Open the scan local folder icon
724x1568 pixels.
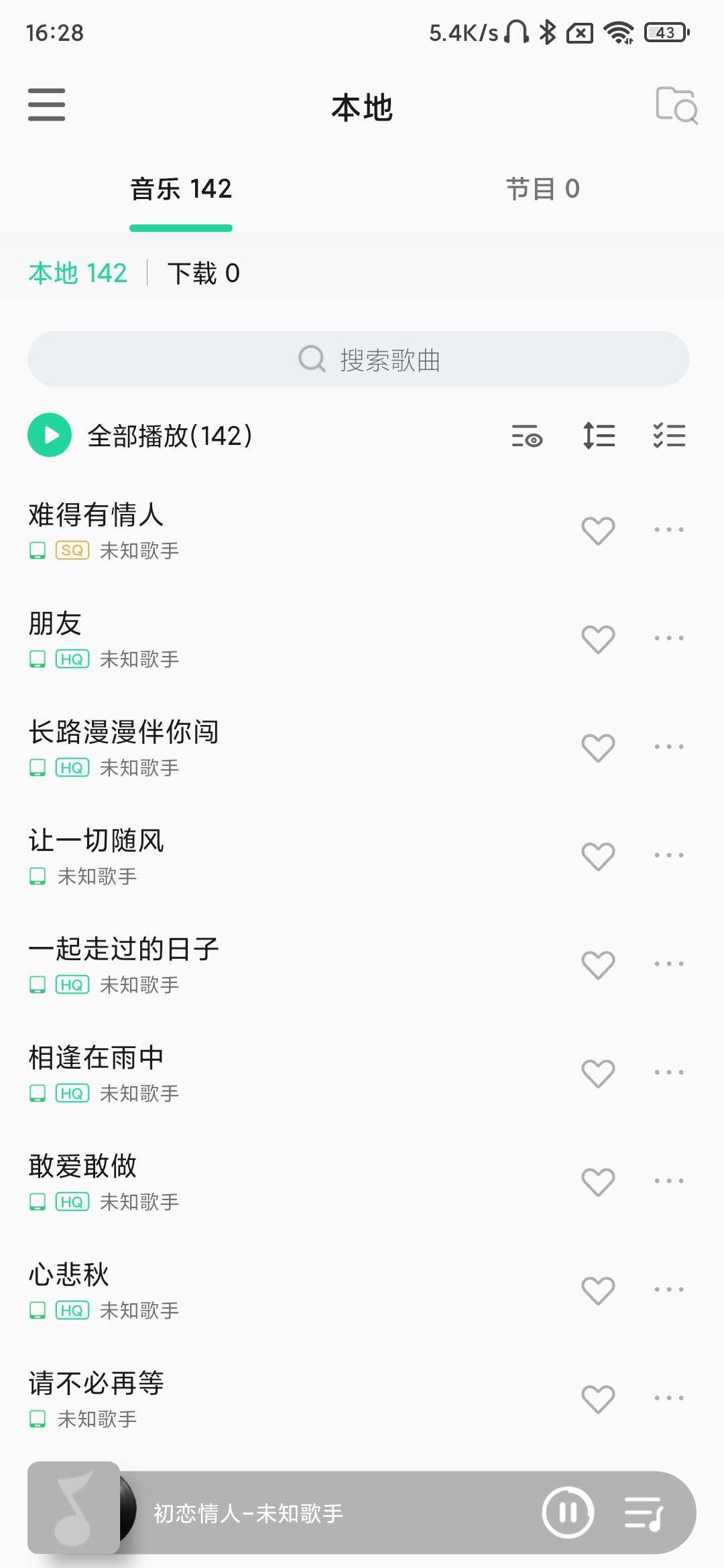pos(676,105)
